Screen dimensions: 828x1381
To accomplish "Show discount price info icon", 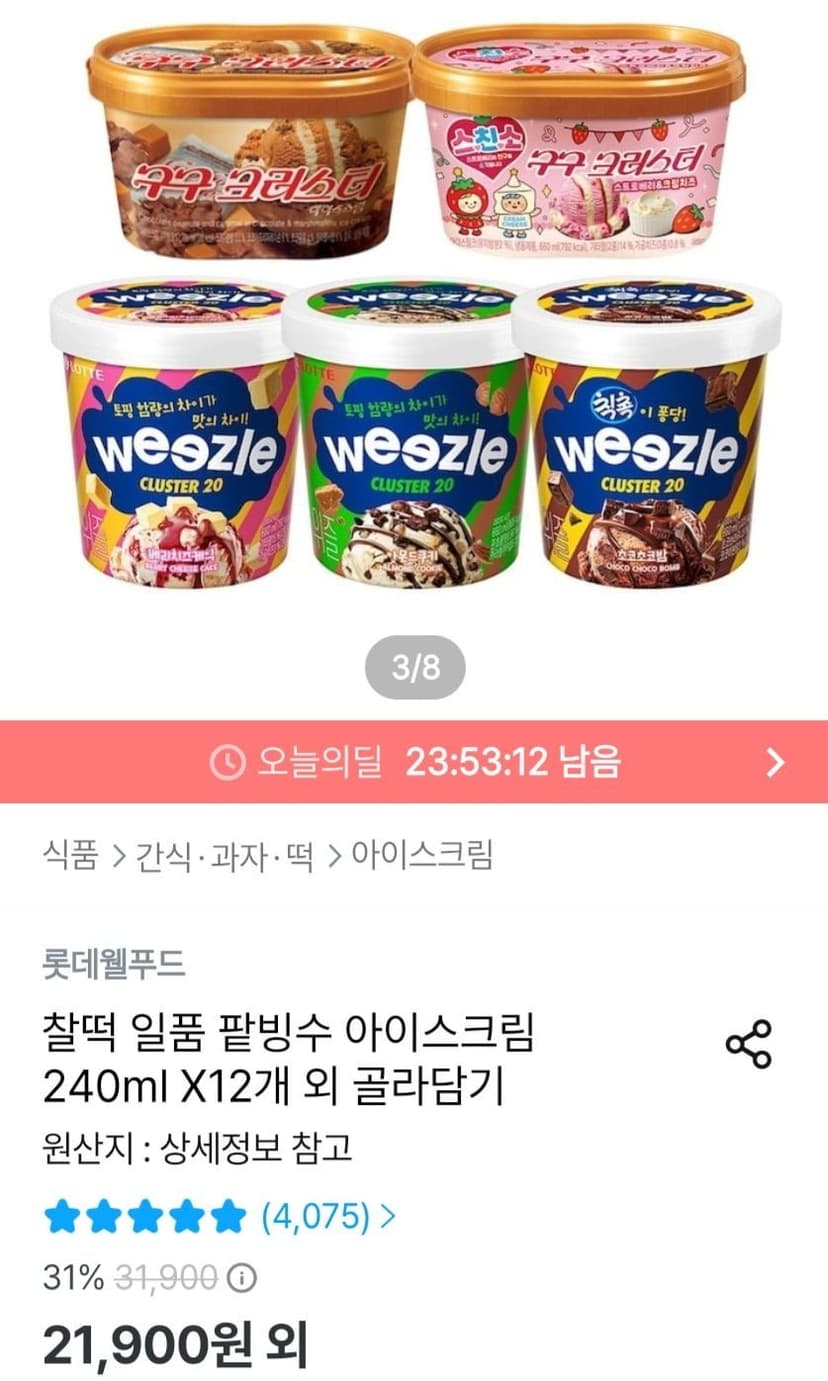I will tap(242, 1277).
